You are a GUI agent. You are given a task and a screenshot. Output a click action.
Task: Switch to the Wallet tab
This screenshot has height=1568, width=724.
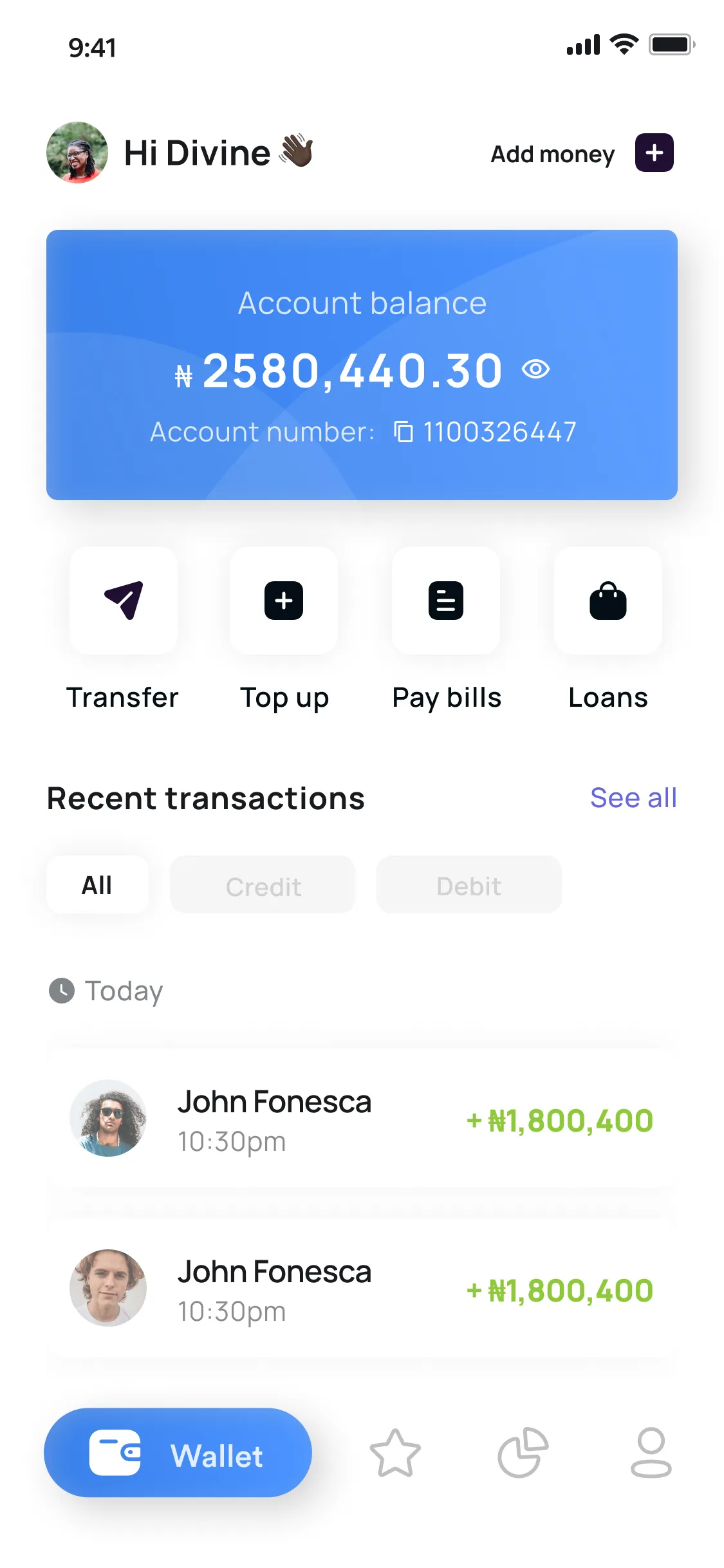tap(178, 1453)
